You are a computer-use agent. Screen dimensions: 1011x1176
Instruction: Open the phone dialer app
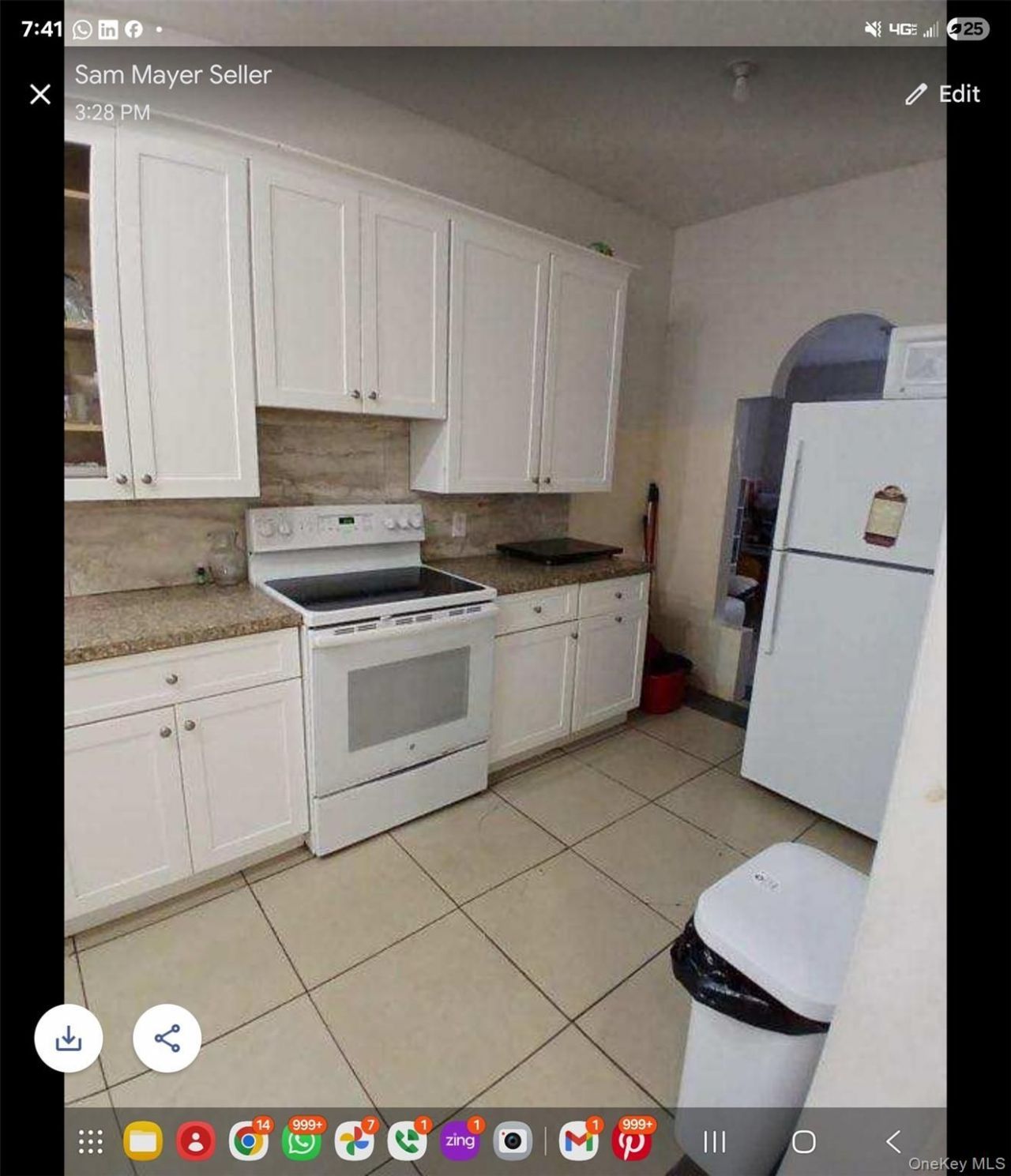pyautogui.click(x=408, y=1141)
